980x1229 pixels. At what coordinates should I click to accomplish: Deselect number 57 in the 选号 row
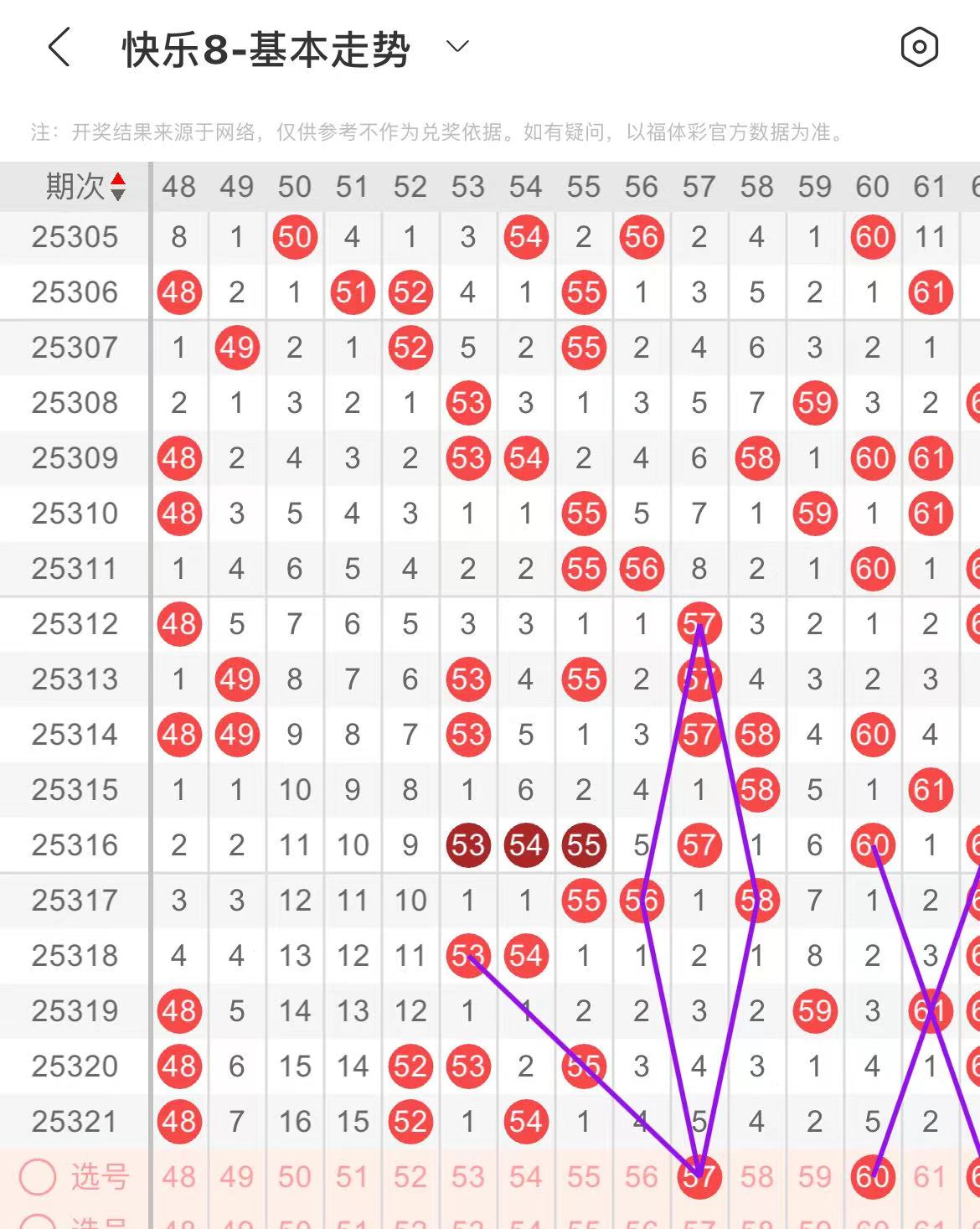point(699,1176)
